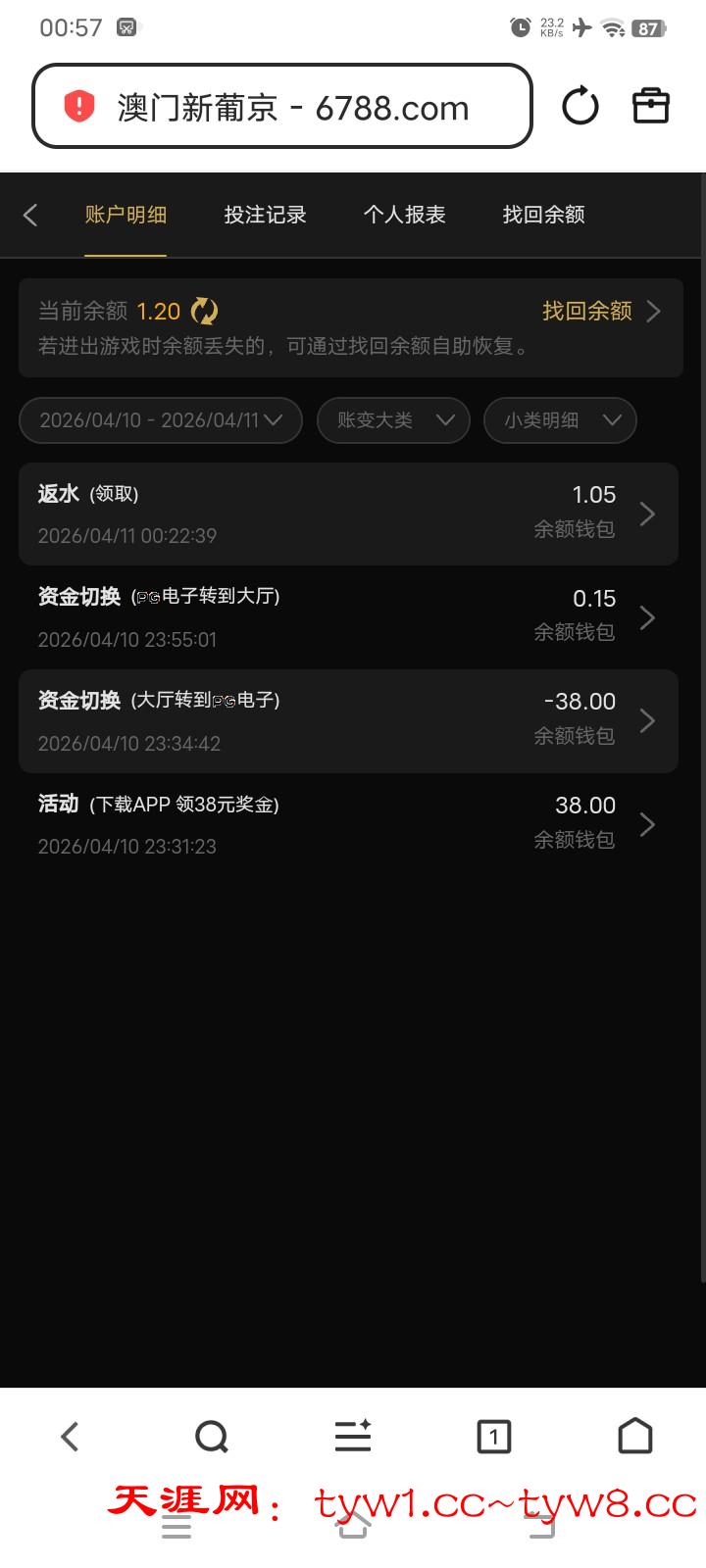Screen dimensions: 706x1568
Task: Open the browser search button
Action: (x=211, y=1438)
